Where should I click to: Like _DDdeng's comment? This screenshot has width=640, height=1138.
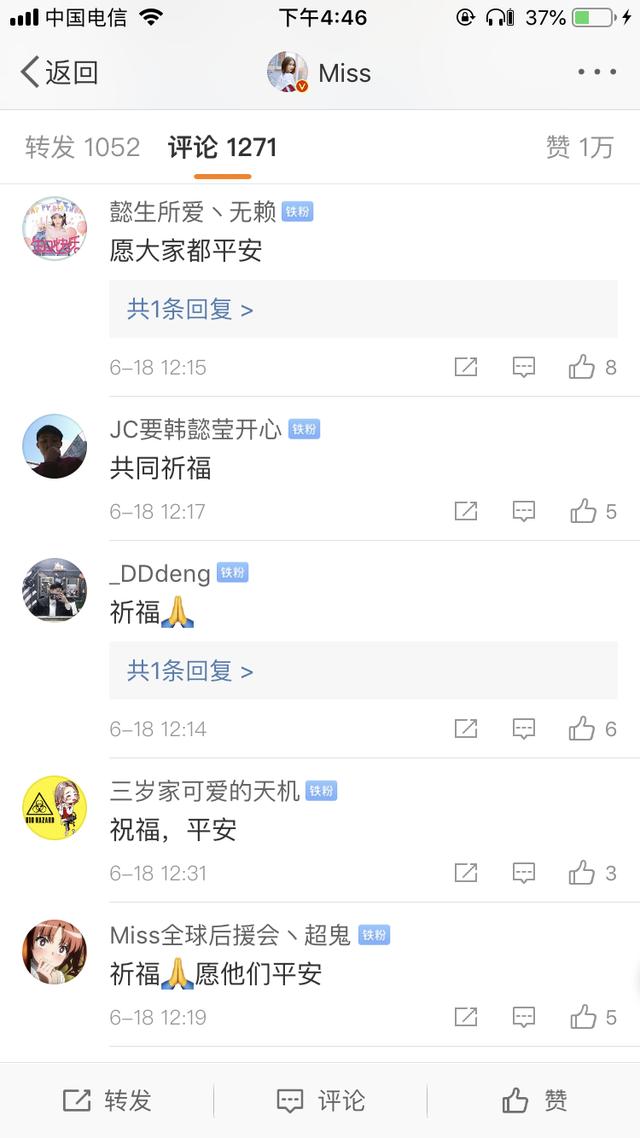pyautogui.click(x=583, y=728)
